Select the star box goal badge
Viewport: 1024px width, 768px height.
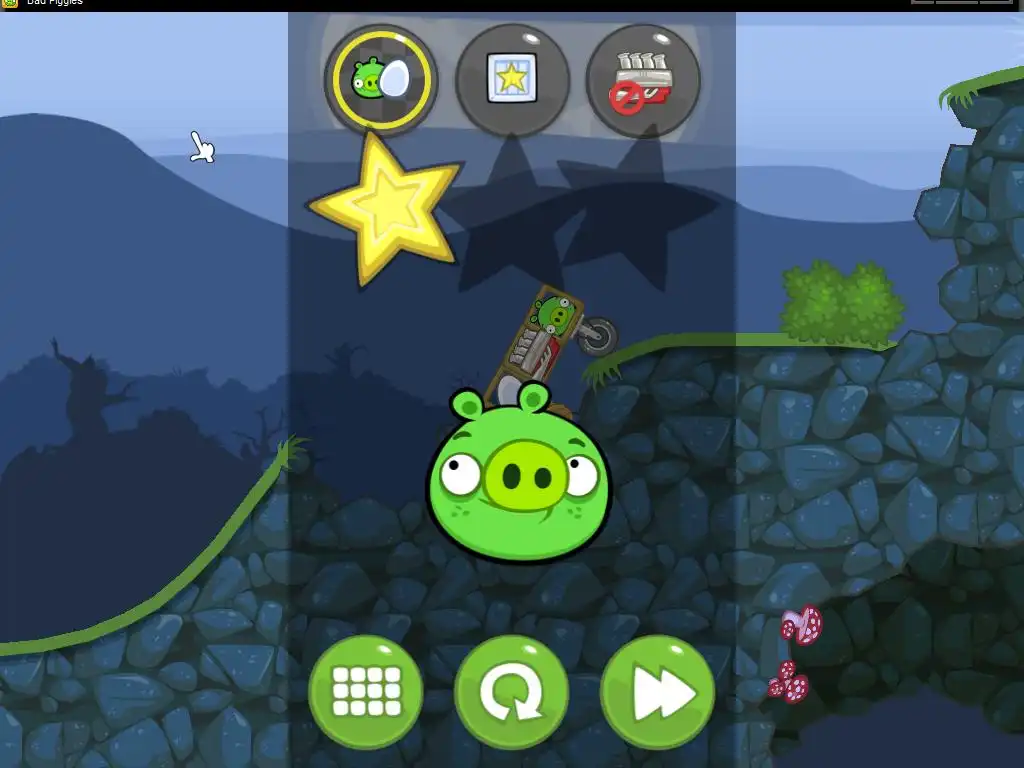point(512,79)
